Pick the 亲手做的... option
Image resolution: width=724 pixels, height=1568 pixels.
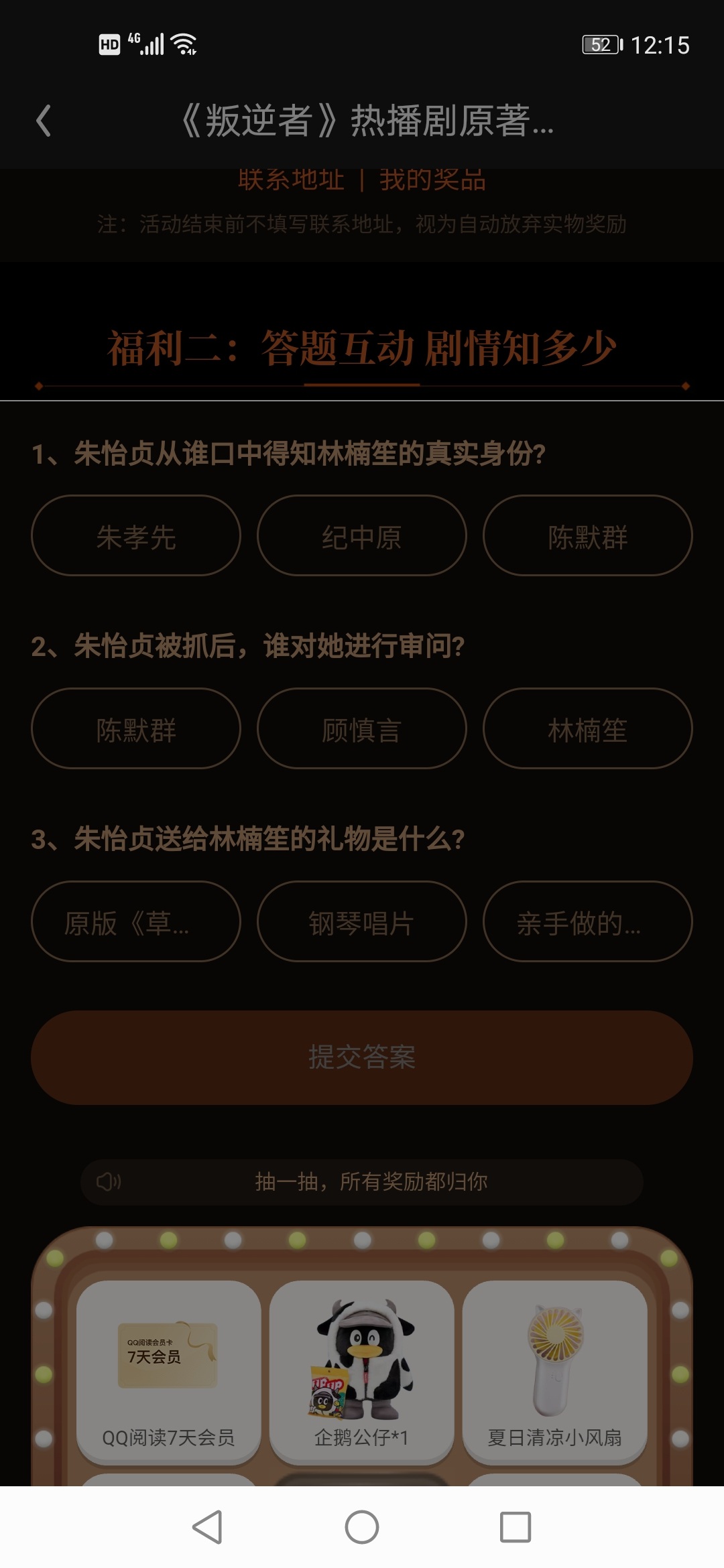click(x=587, y=922)
